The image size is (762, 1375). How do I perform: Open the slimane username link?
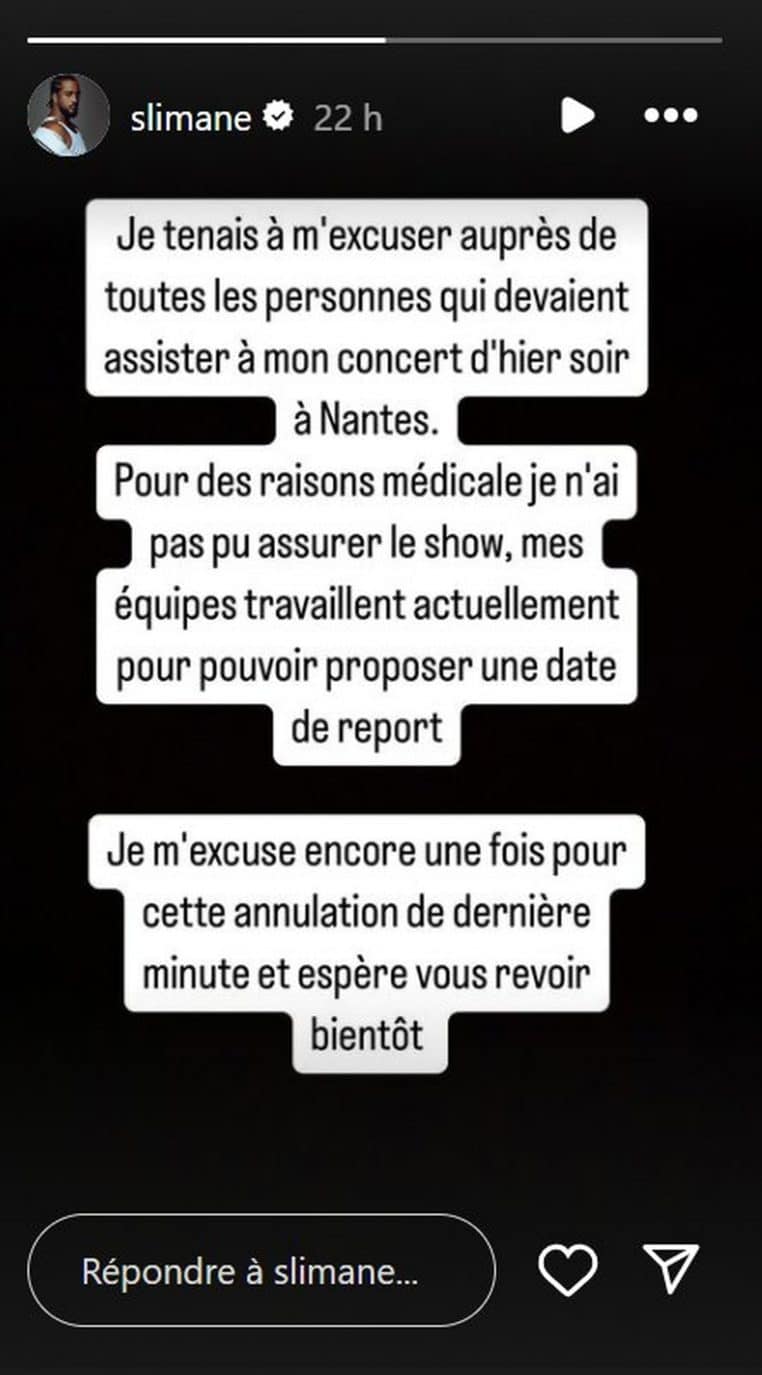point(191,118)
